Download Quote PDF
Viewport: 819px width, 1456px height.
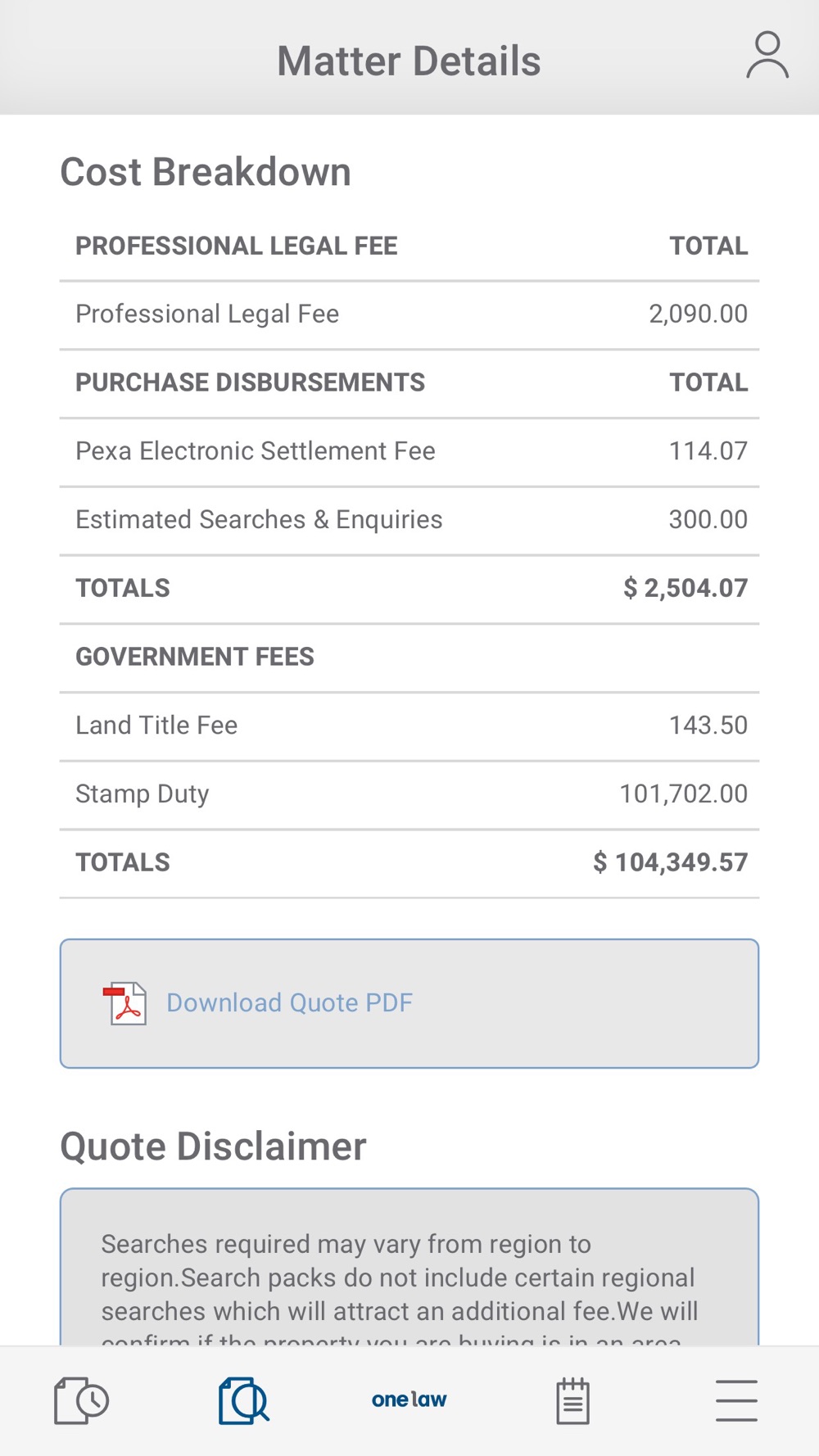tap(409, 1003)
